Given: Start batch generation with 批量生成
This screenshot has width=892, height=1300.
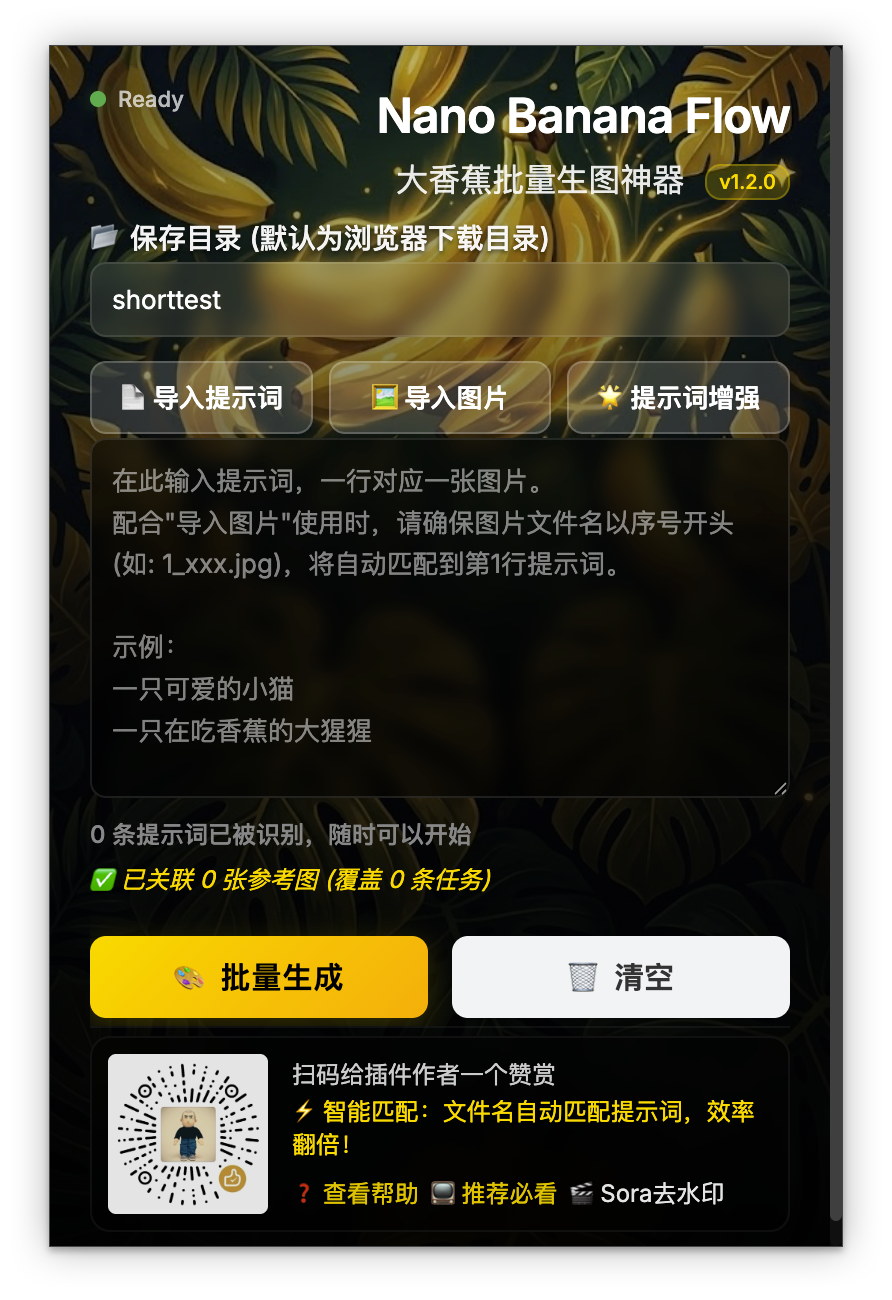Looking at the screenshot, I should pyautogui.click(x=258, y=977).
